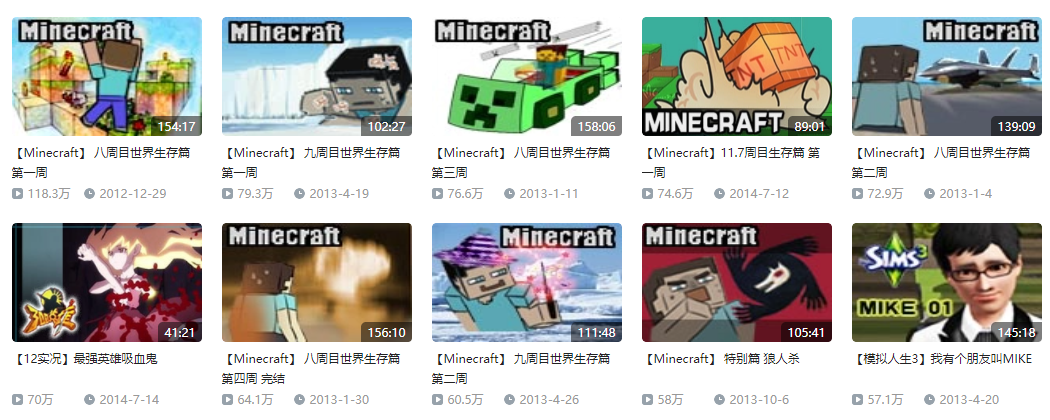Open the 139:09 八周目世界生存篇 第二周 video
The height and width of the screenshot is (420, 1050).
pos(947,77)
